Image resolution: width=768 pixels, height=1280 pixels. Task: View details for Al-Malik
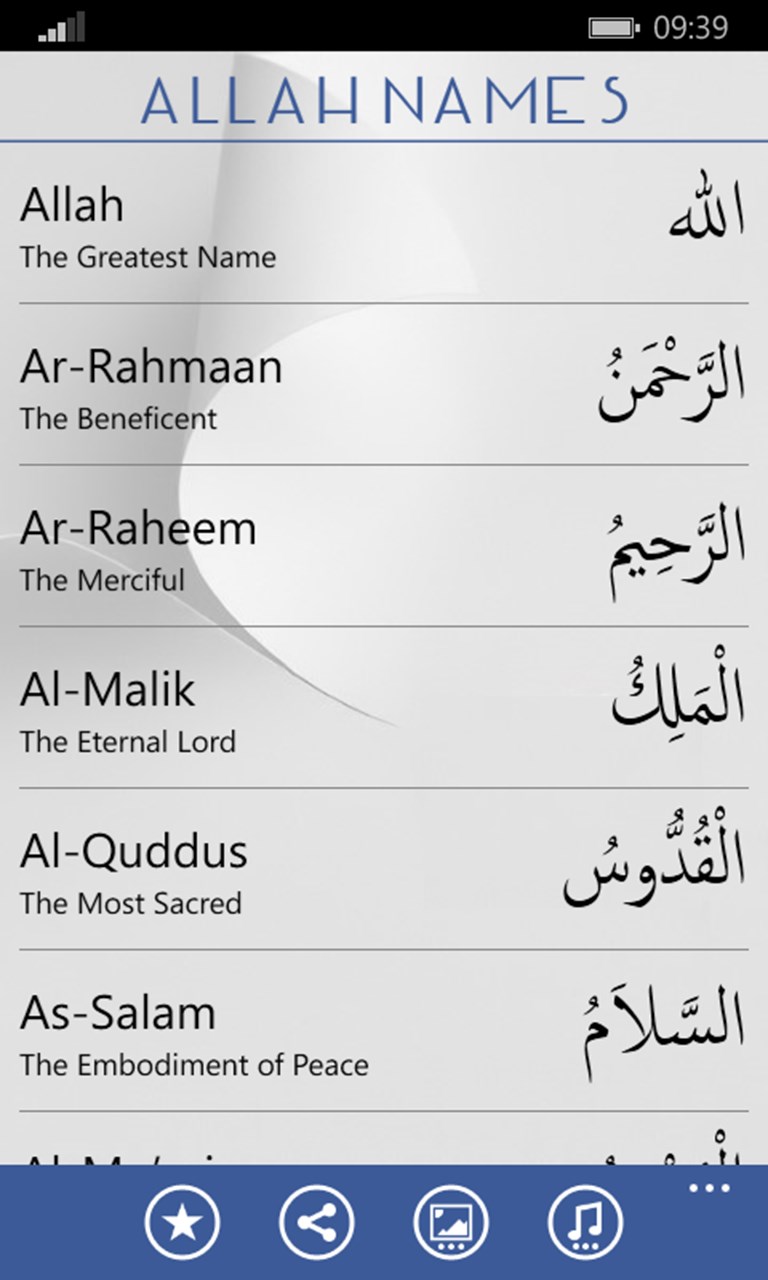pos(383,710)
